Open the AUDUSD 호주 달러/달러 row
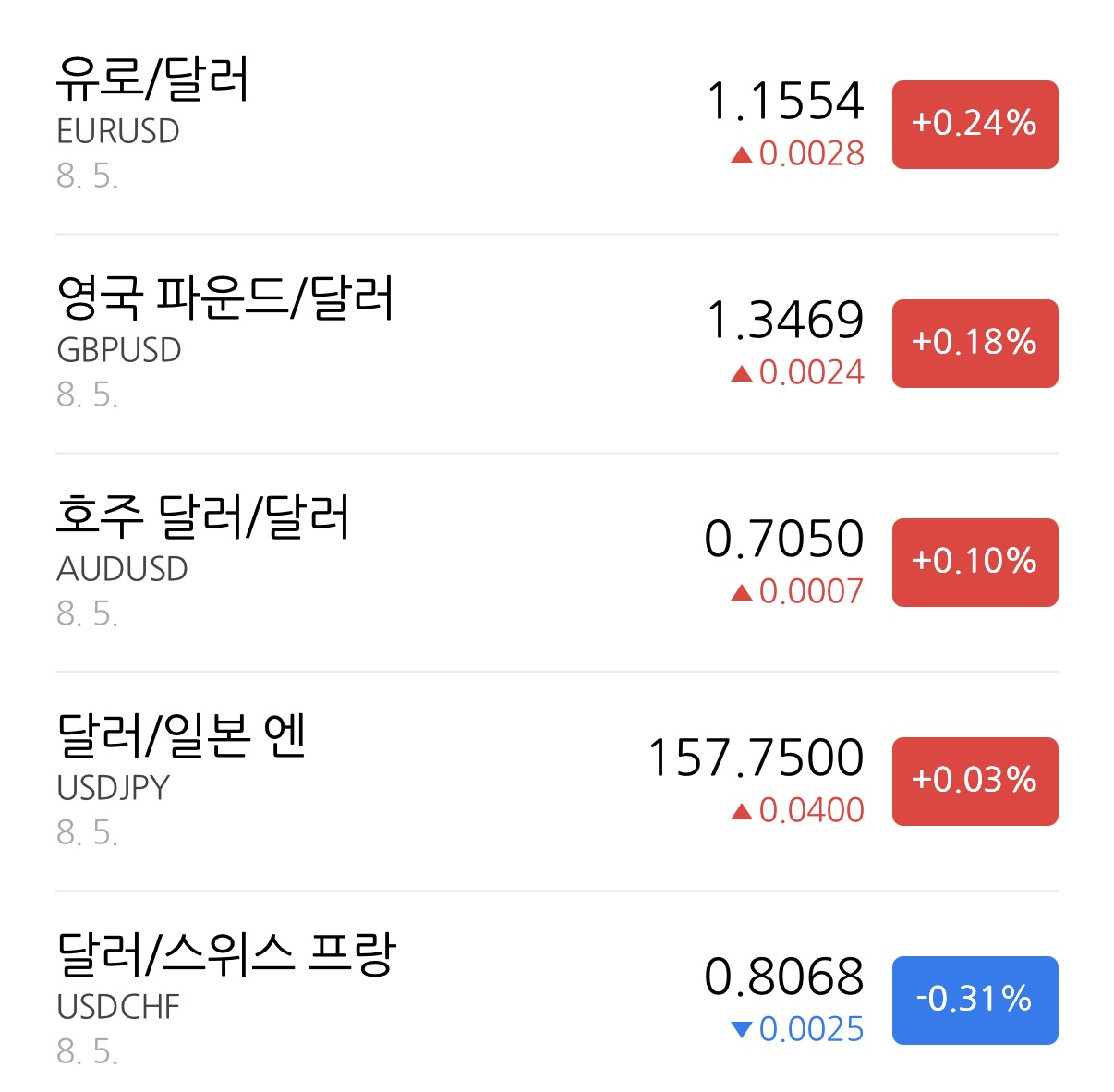The width and height of the screenshot is (1114, 1092). [x=557, y=563]
